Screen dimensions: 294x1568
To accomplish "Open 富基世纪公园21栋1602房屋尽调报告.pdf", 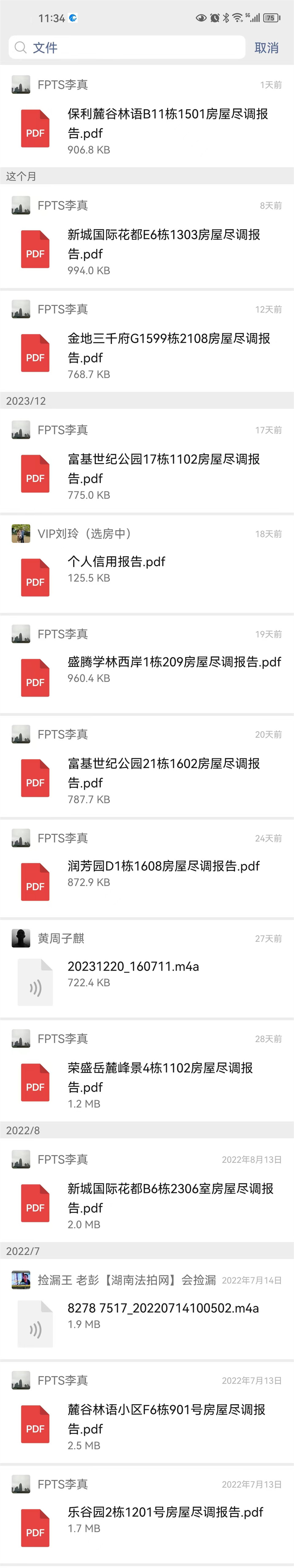I will coord(164,773).
